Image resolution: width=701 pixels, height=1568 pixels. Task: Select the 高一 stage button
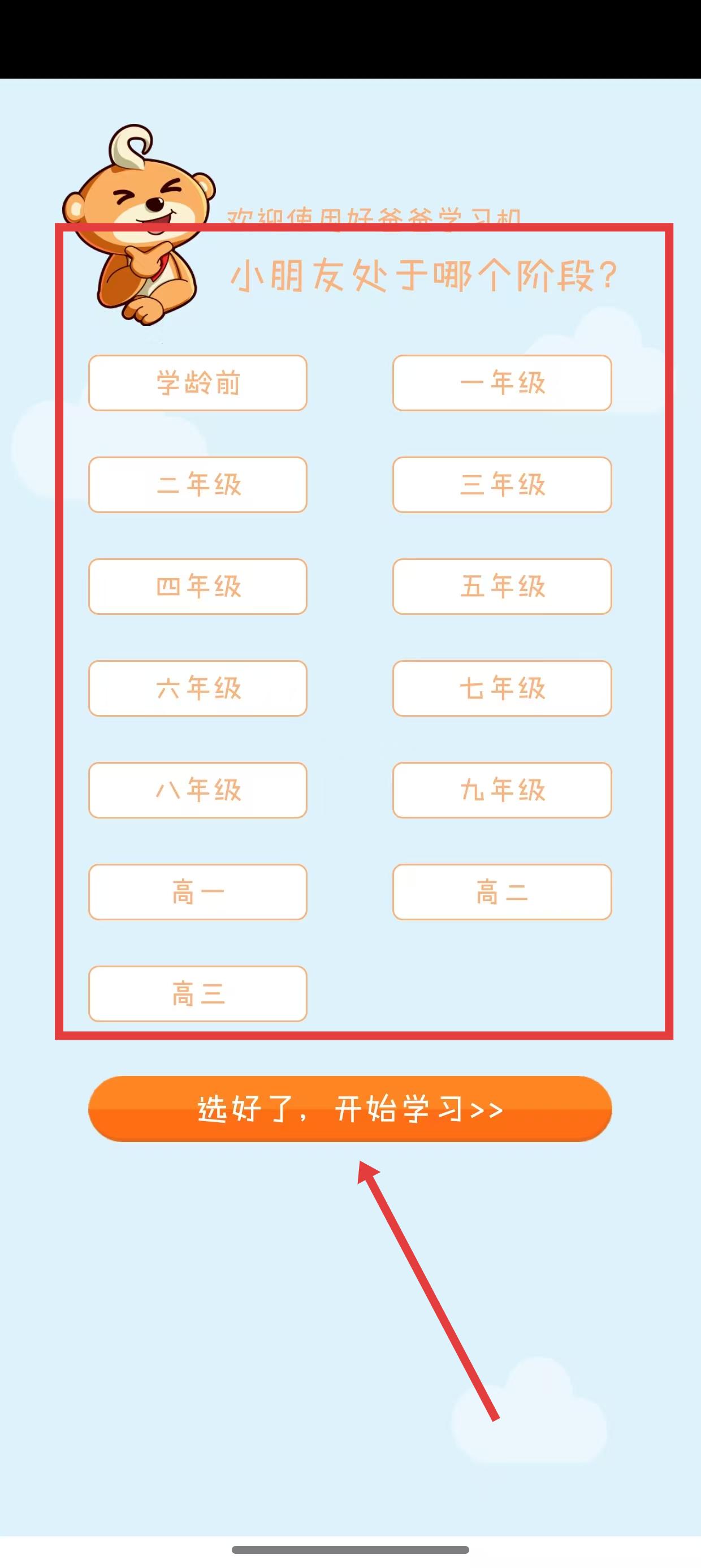pyautogui.click(x=198, y=891)
